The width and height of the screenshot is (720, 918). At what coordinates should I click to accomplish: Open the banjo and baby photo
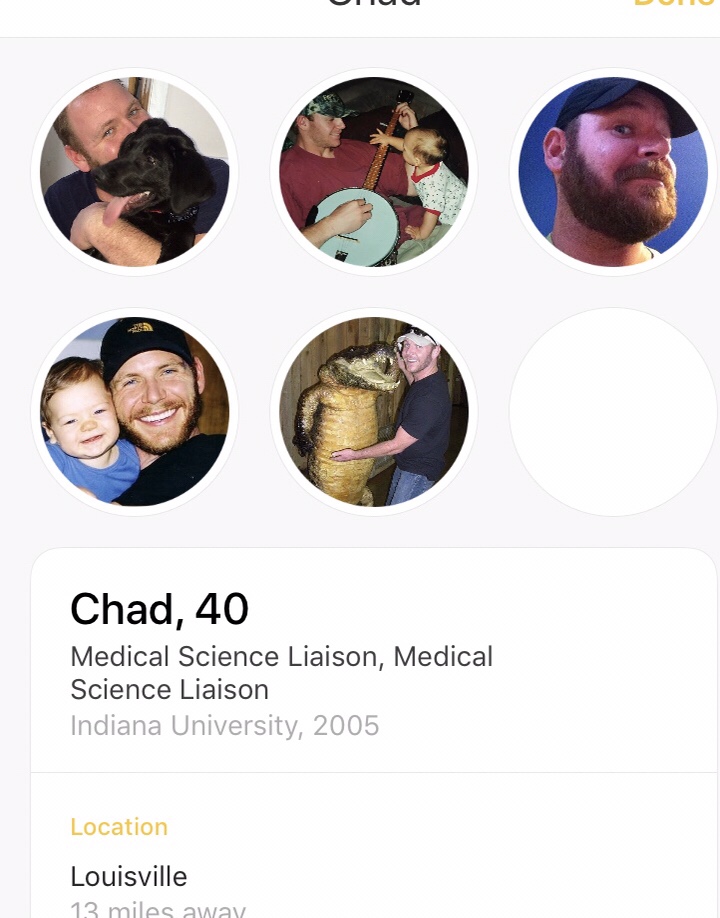[374, 172]
